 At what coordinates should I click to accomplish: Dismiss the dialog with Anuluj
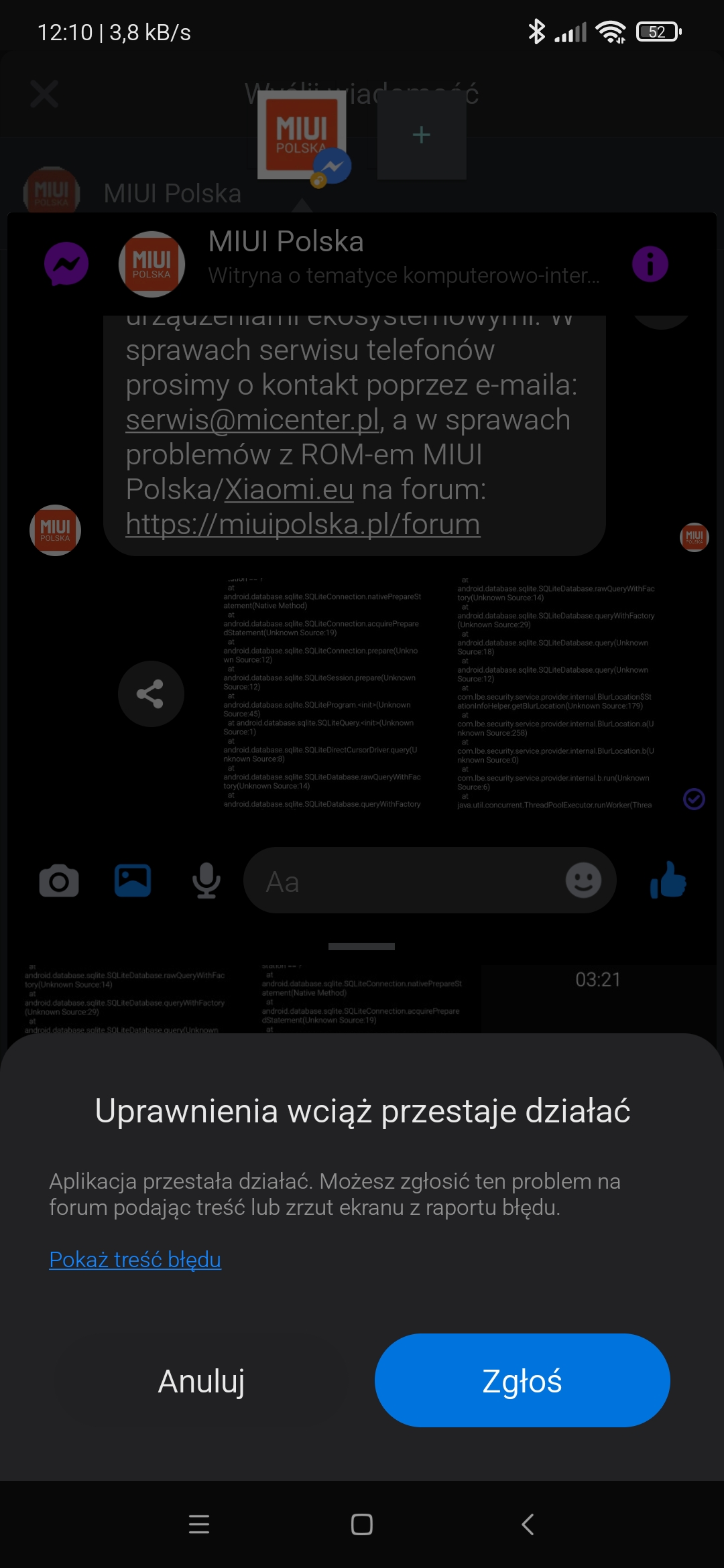pos(201,1380)
